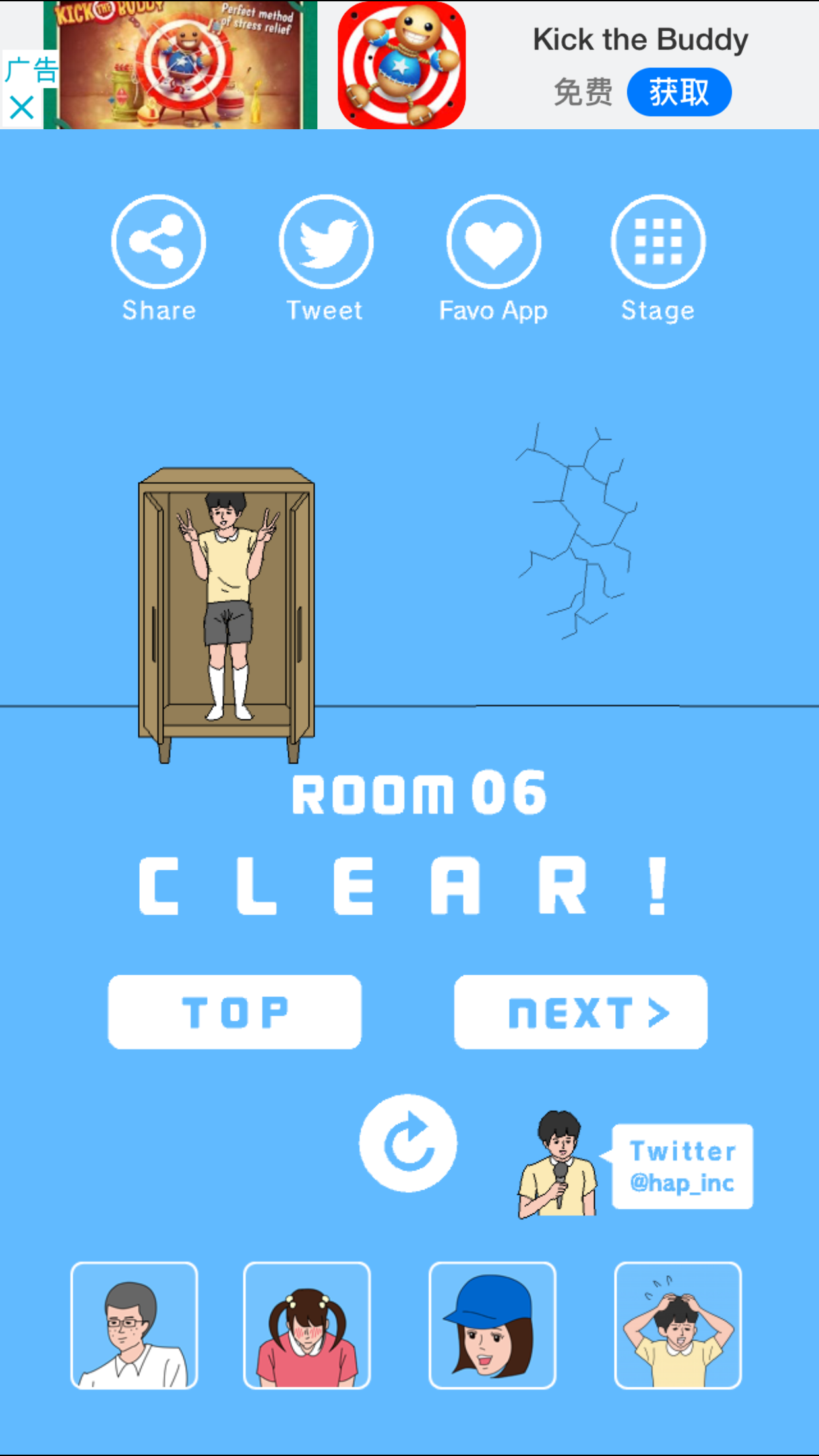Open the Stage selection grid
Screen dimensions: 819x1456
pos(658,242)
